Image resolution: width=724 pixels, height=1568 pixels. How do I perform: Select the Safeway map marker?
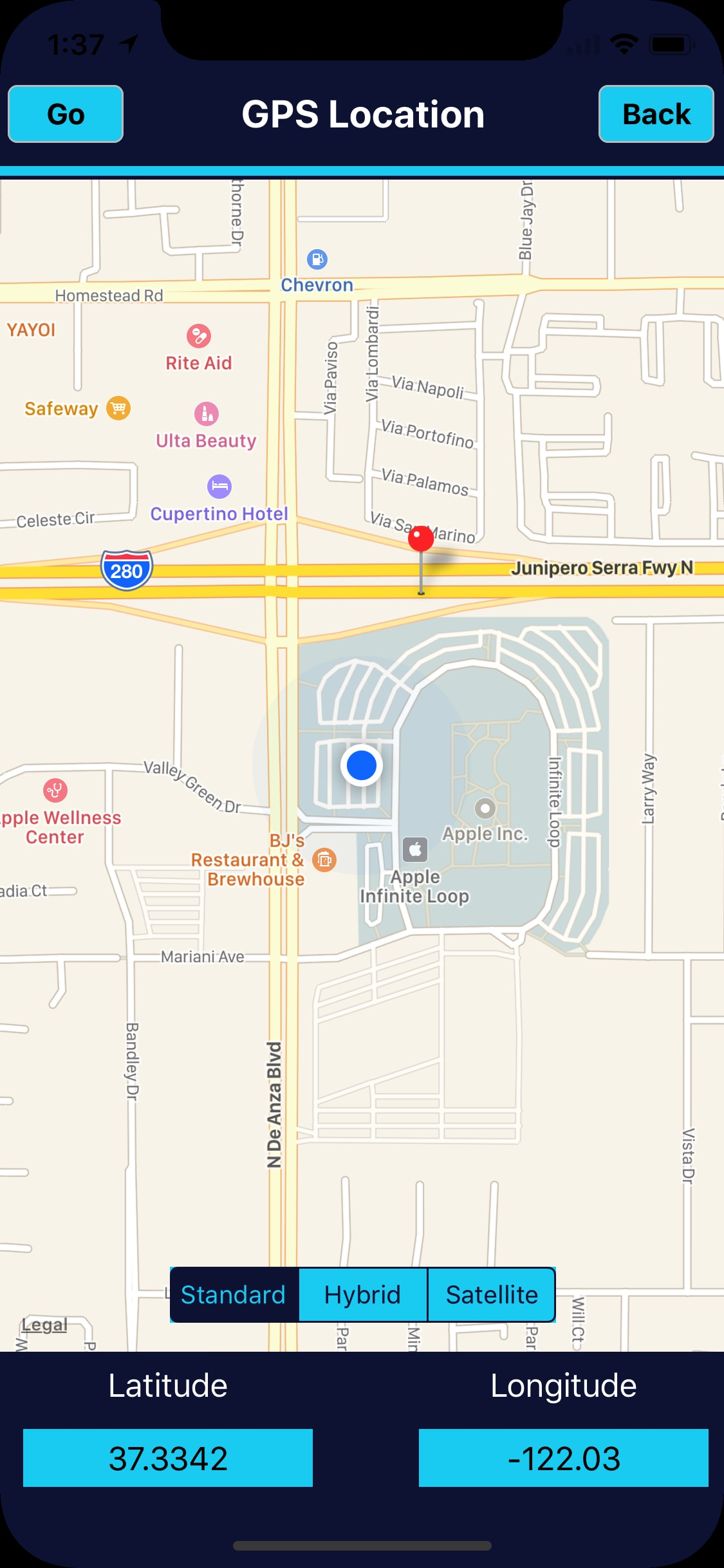[x=118, y=408]
